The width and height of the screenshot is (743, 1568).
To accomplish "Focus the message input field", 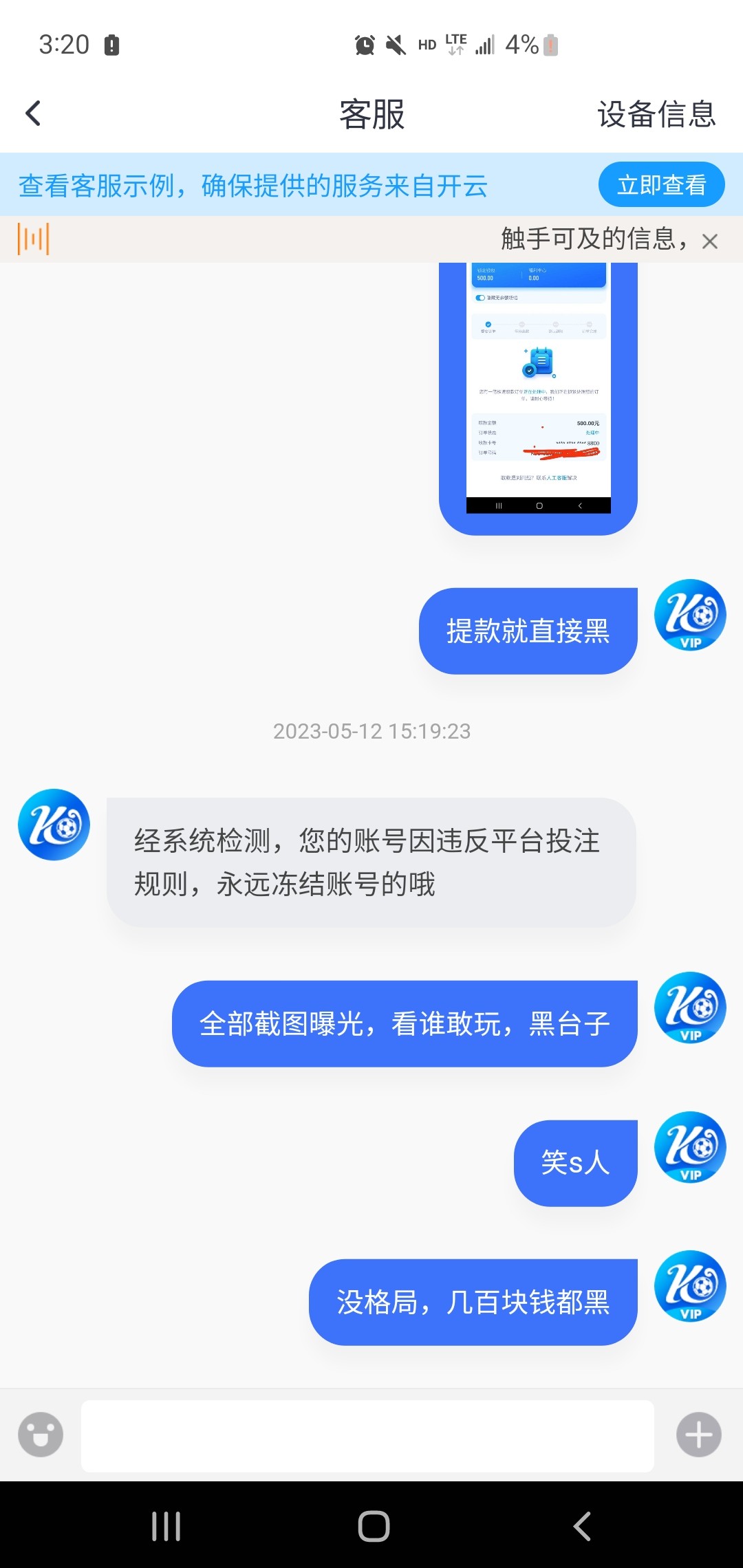I will [367, 1435].
